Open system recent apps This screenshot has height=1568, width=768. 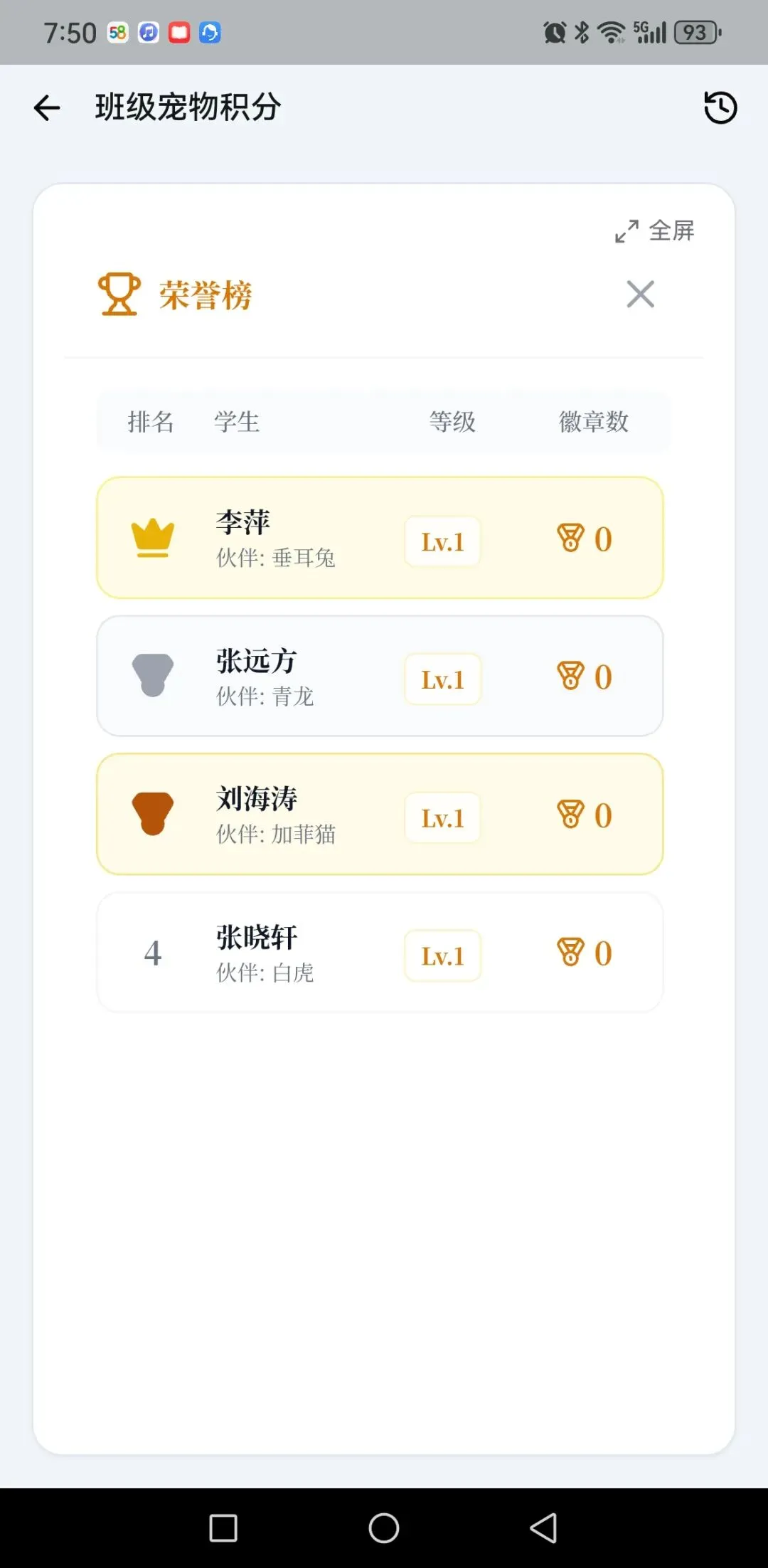point(223,1527)
